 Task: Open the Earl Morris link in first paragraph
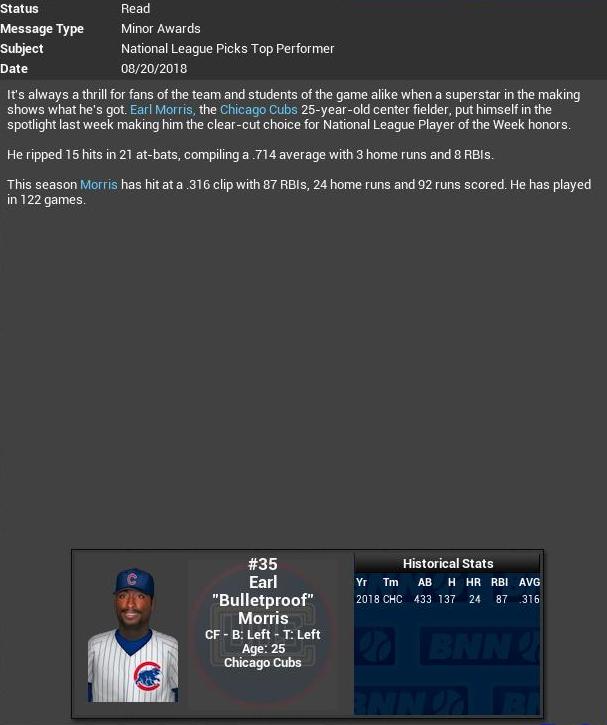(x=162, y=110)
